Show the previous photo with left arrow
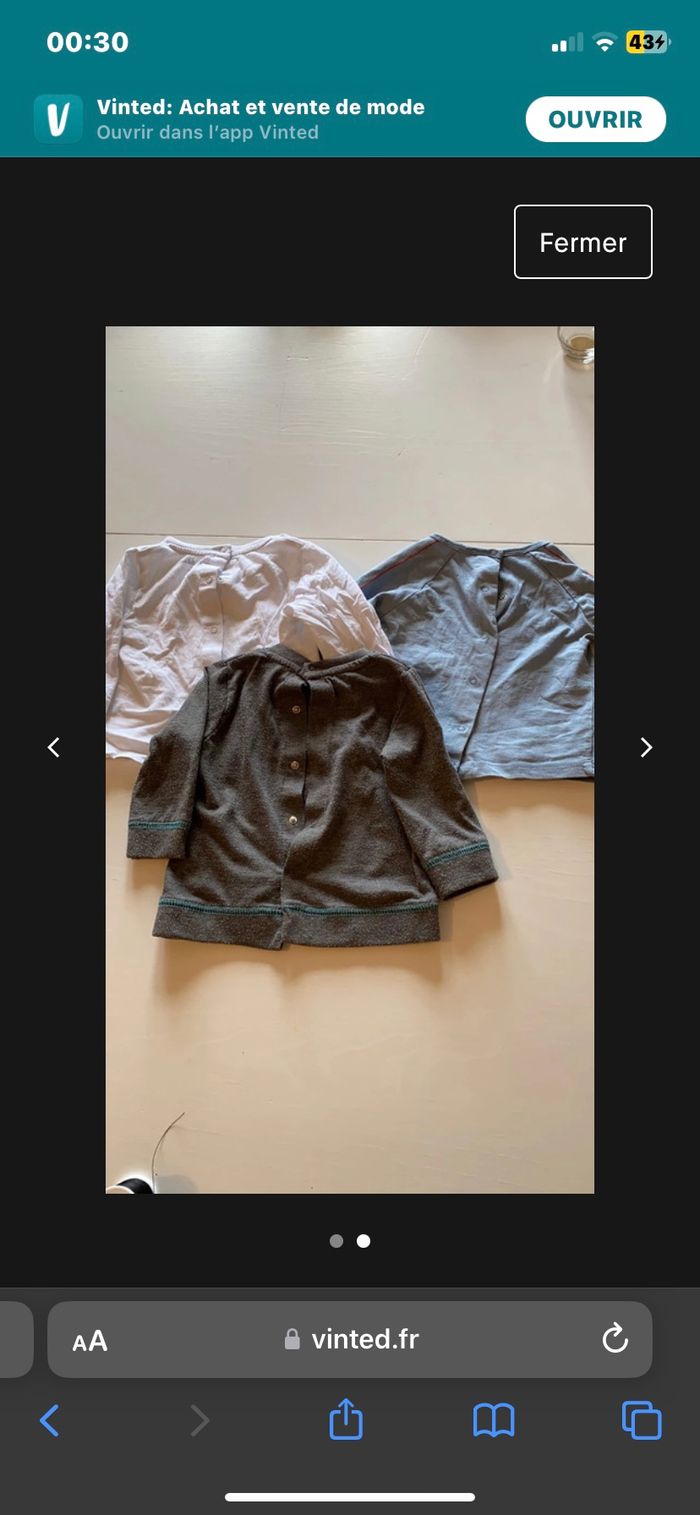This screenshot has width=700, height=1515. 54,747
